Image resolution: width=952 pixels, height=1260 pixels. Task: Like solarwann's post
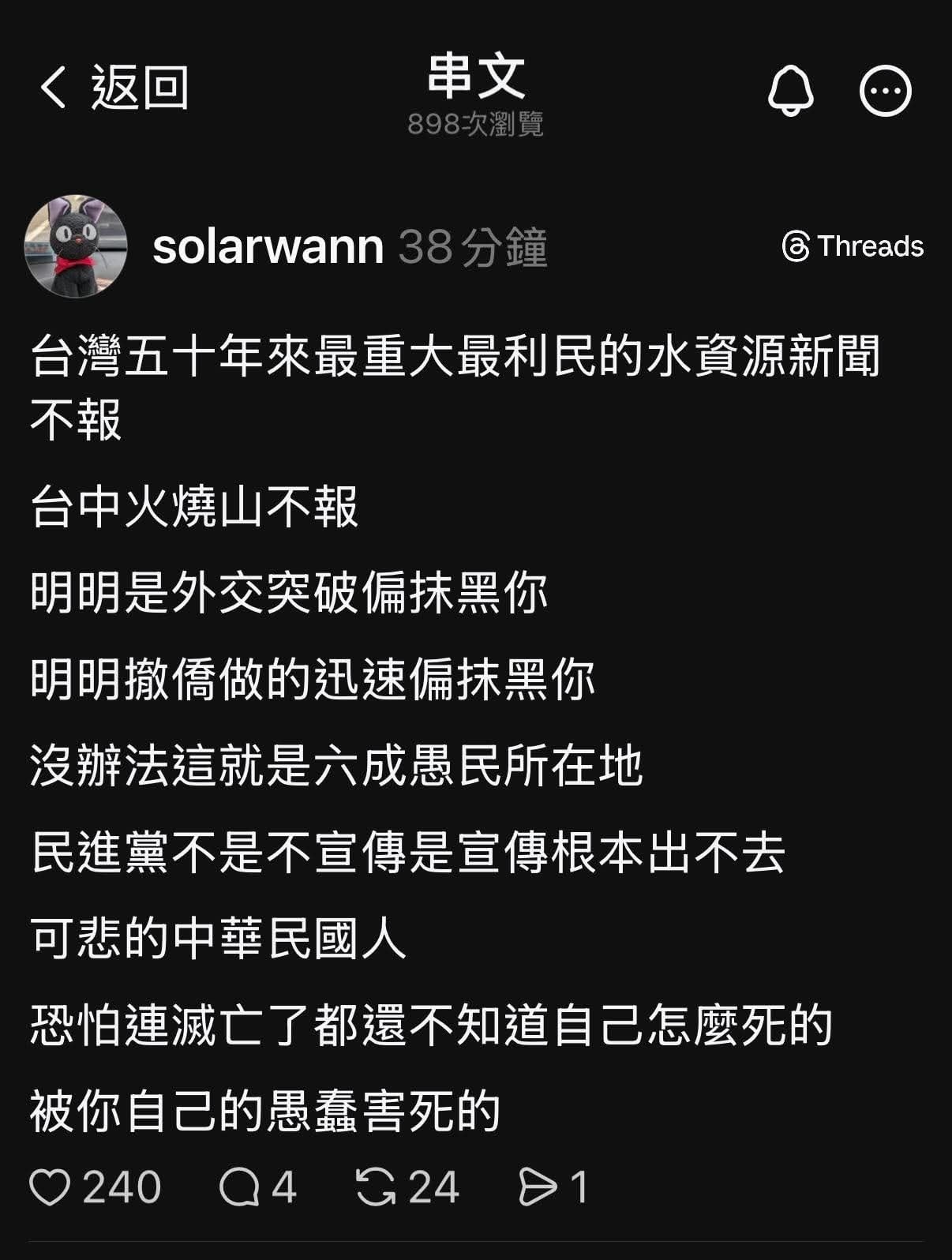[x=51, y=1187]
